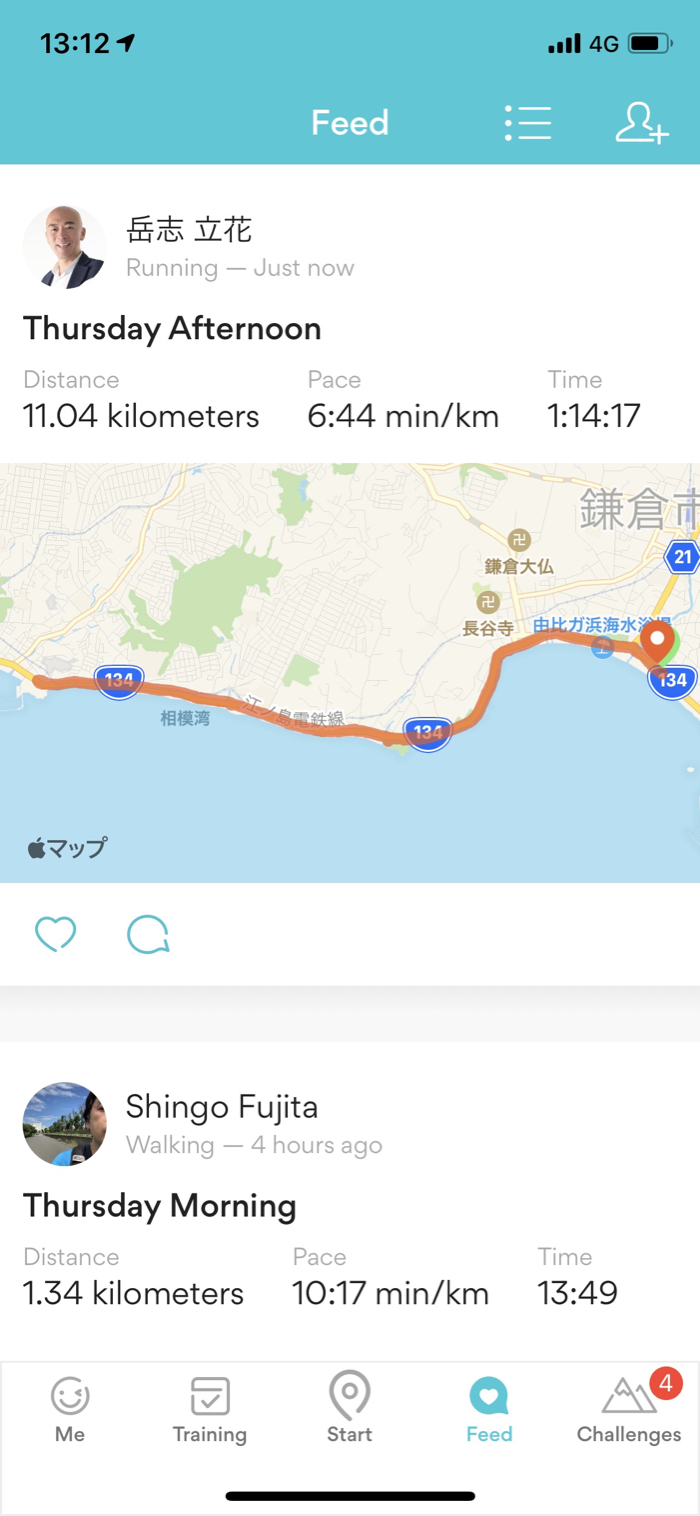Image resolution: width=700 pixels, height=1516 pixels.
Task: Switch to the Me tab
Action: click(x=70, y=1409)
